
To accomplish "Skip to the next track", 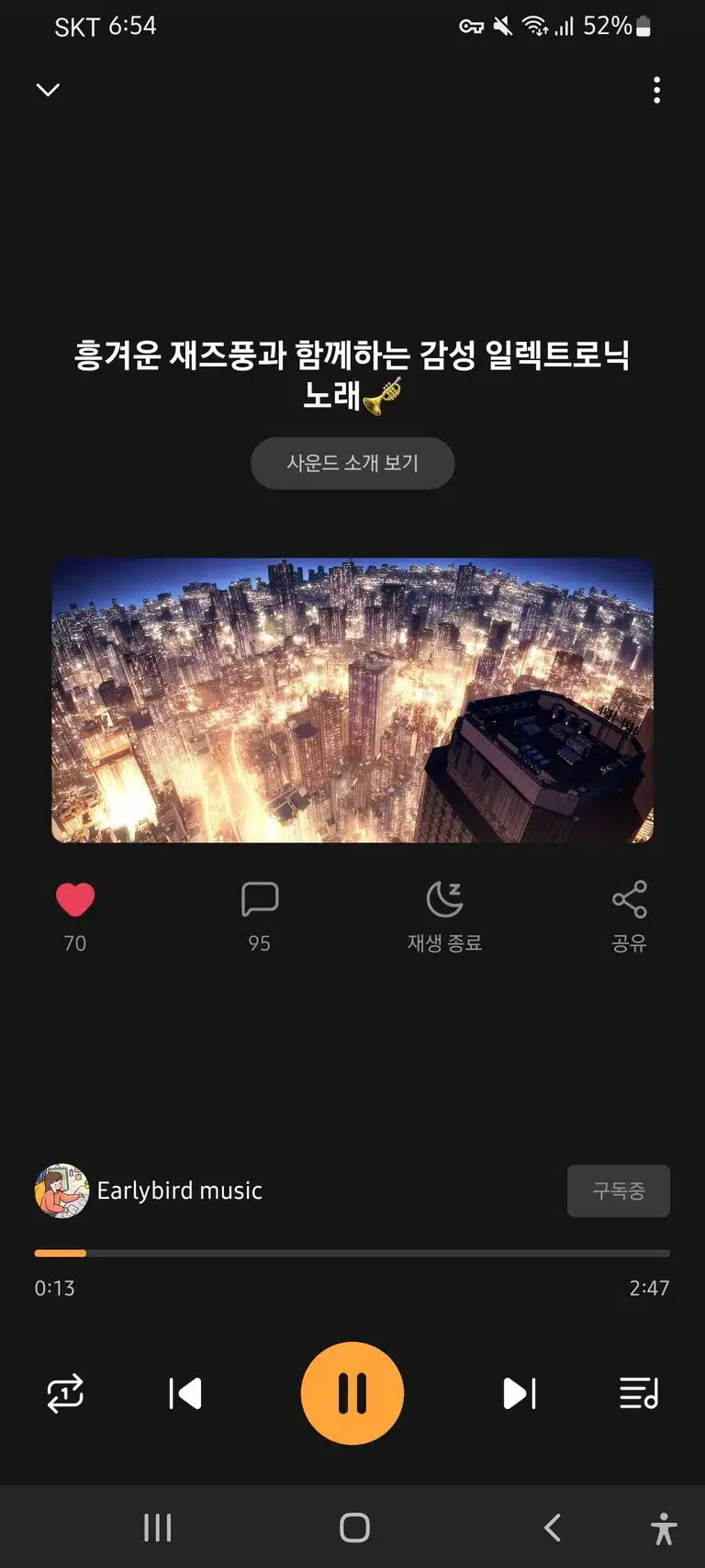I will pyautogui.click(x=520, y=1393).
